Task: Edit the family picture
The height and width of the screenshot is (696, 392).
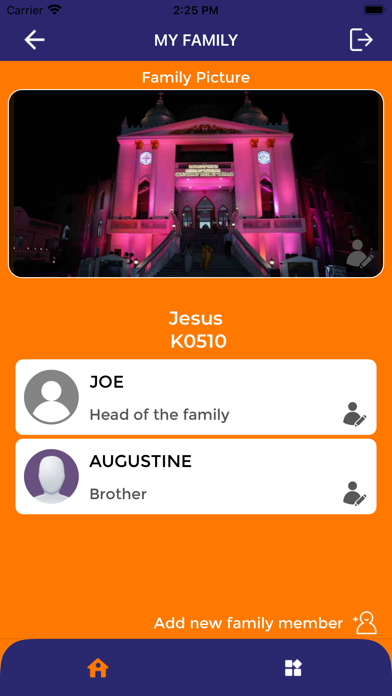Action: click(x=359, y=254)
